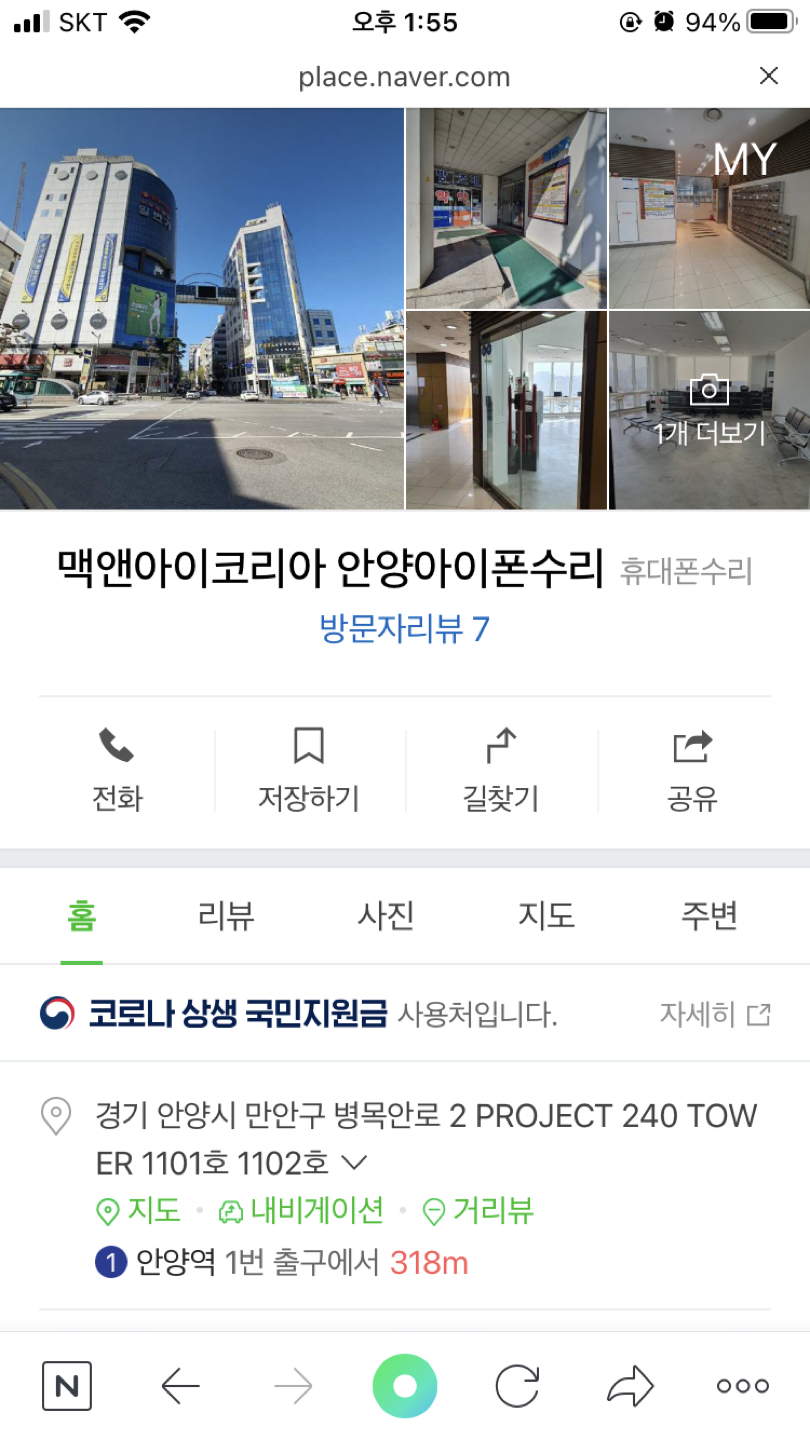
Task: Expand the full address chevron
Action: (354, 1163)
